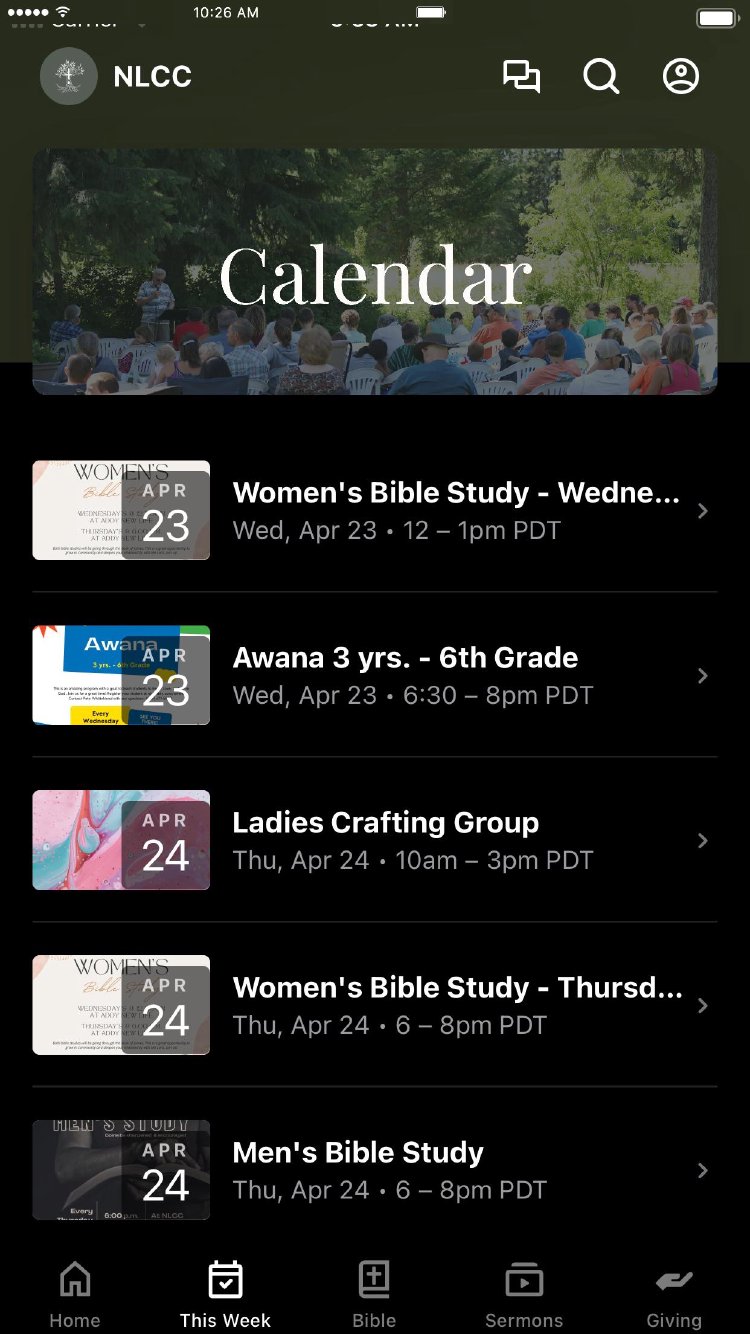Open the search icon
750x1334 pixels.
(601, 77)
